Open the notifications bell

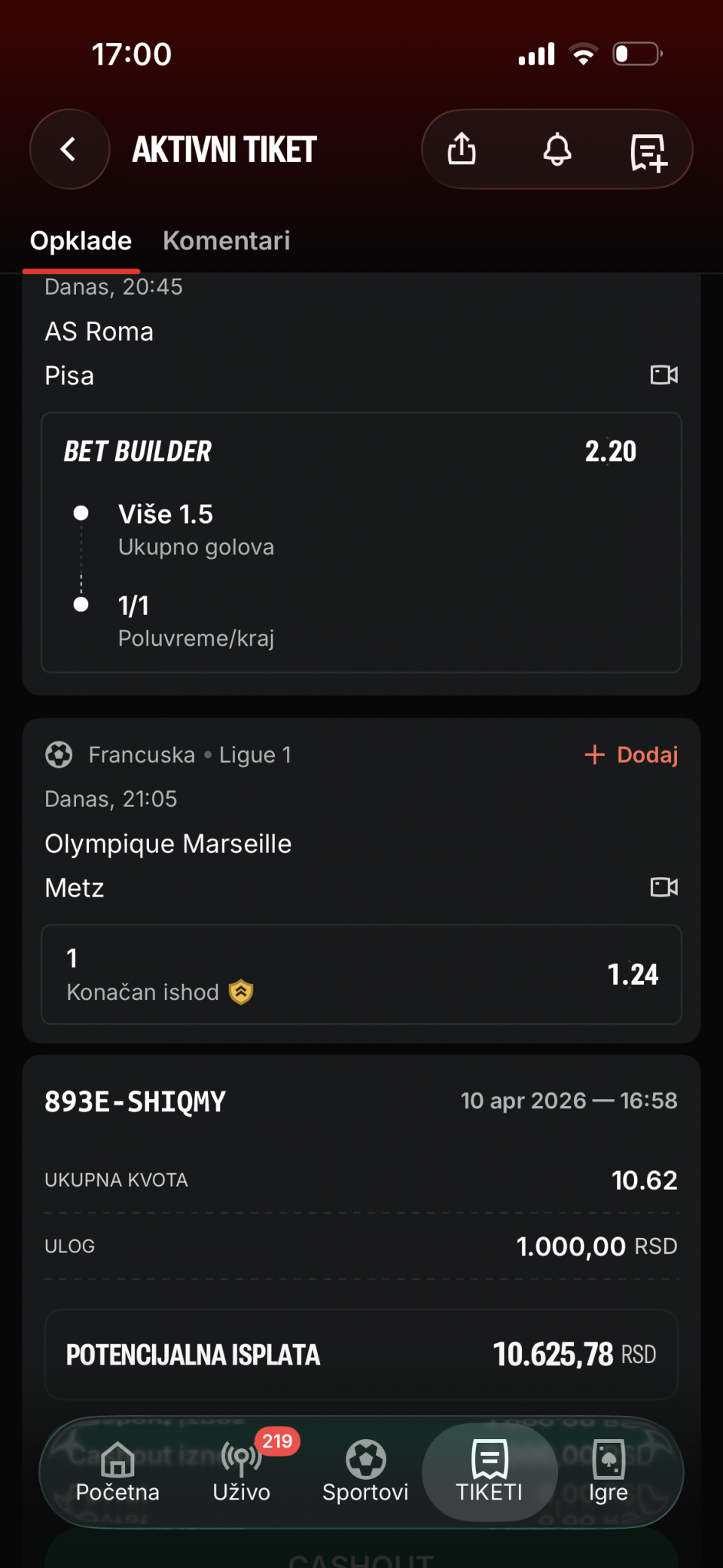557,149
